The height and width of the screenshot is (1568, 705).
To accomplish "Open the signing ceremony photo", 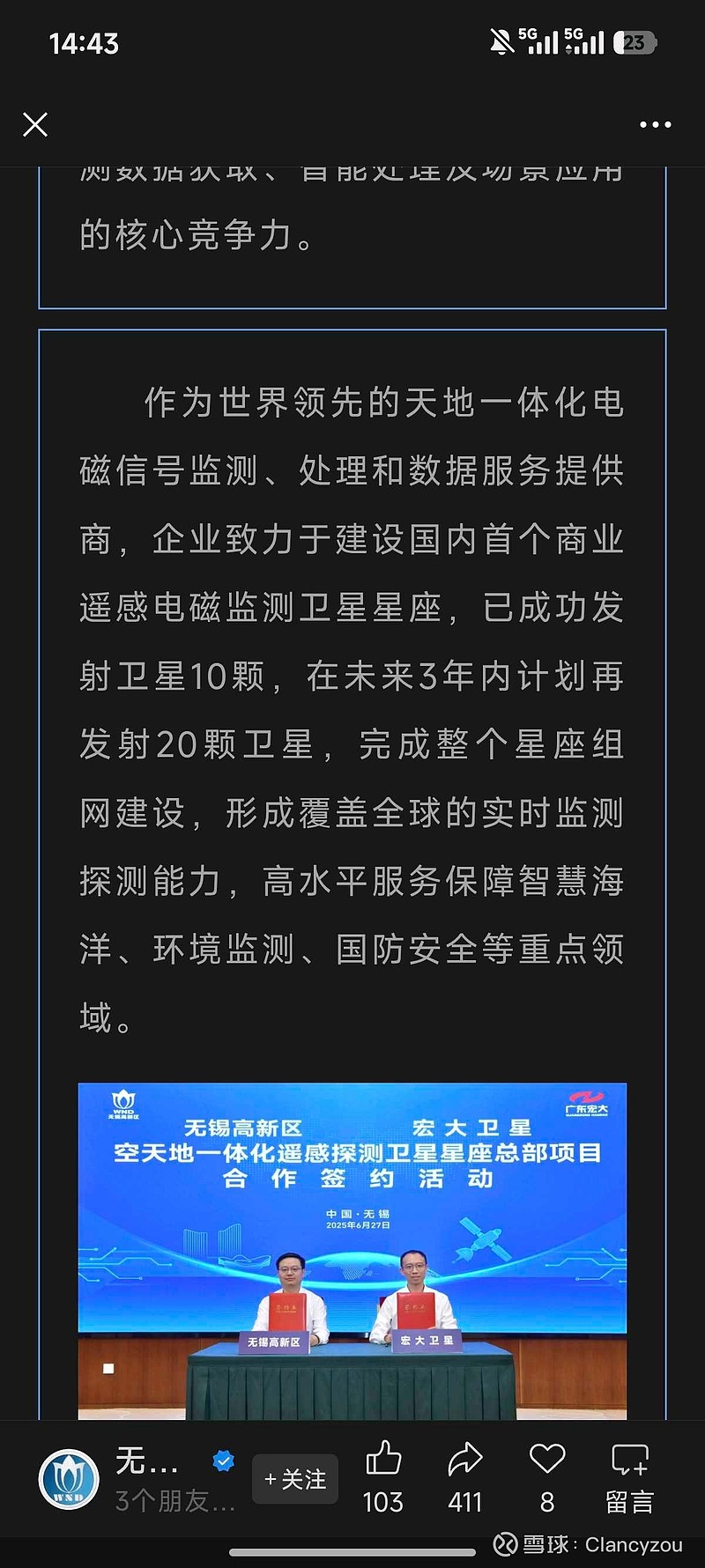I will [352, 1251].
